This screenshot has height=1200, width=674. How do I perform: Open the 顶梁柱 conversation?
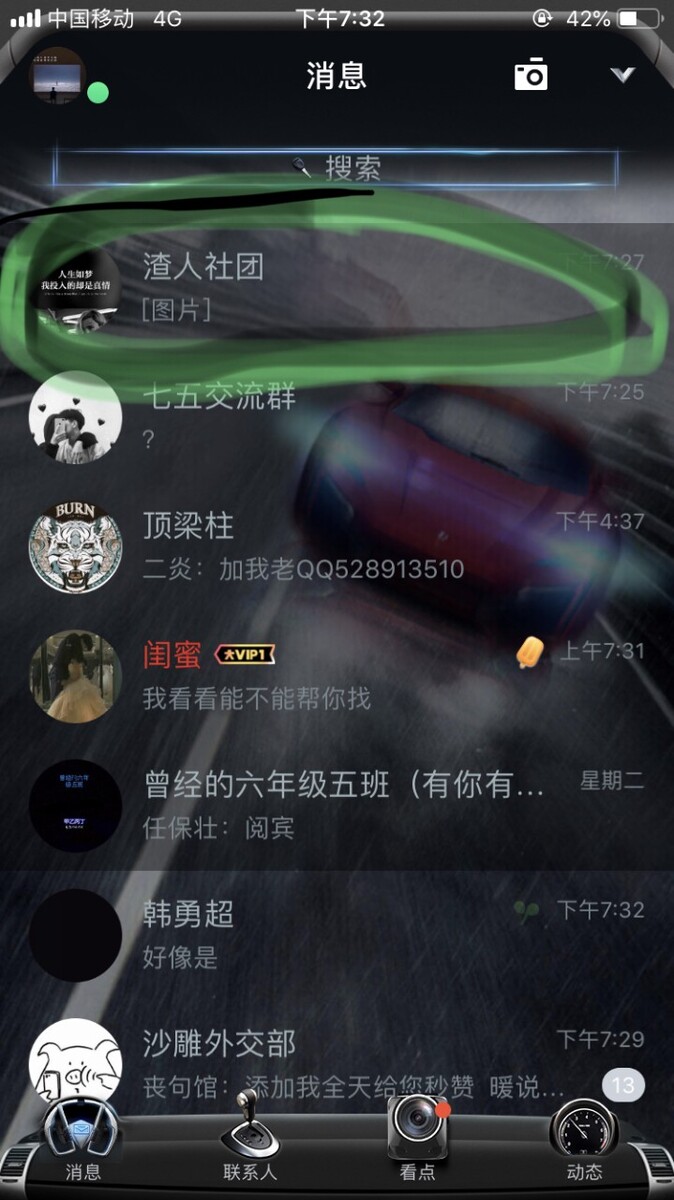[x=336, y=546]
